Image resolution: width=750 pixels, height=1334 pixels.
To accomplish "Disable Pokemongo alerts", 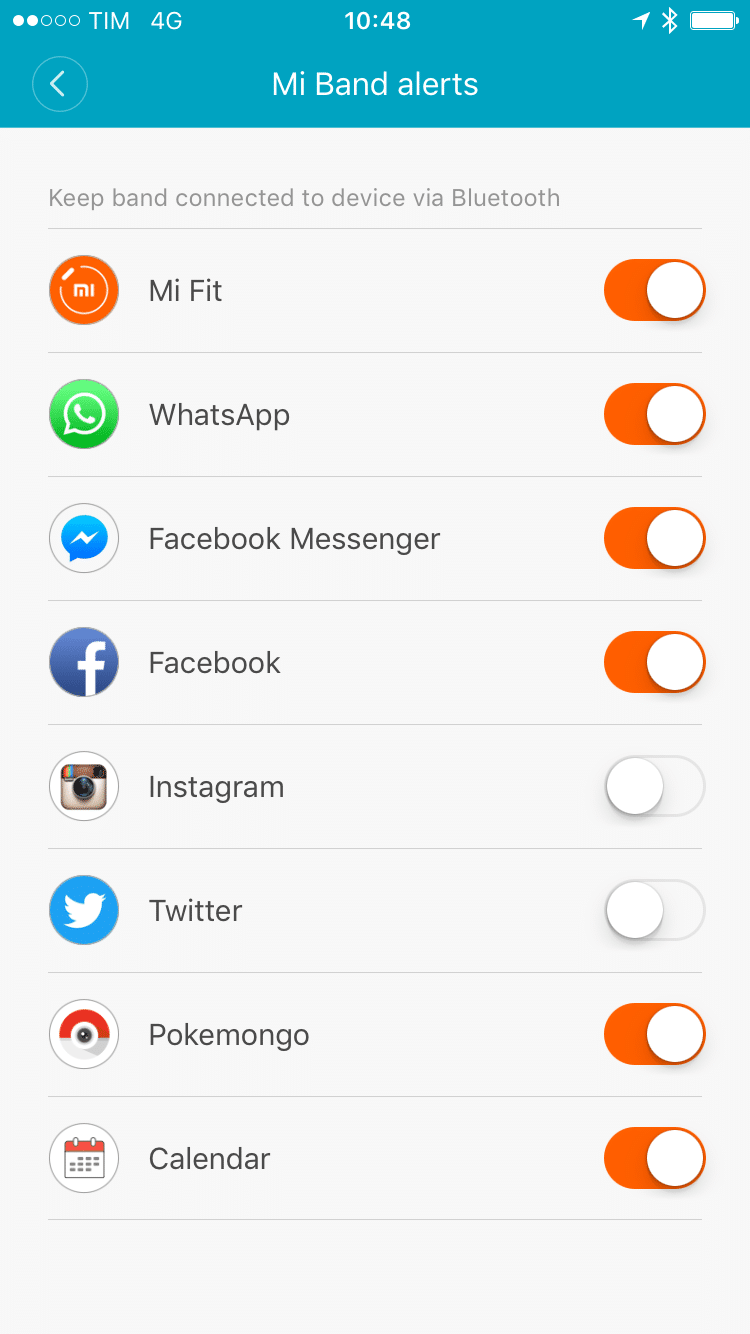I will (x=654, y=1035).
